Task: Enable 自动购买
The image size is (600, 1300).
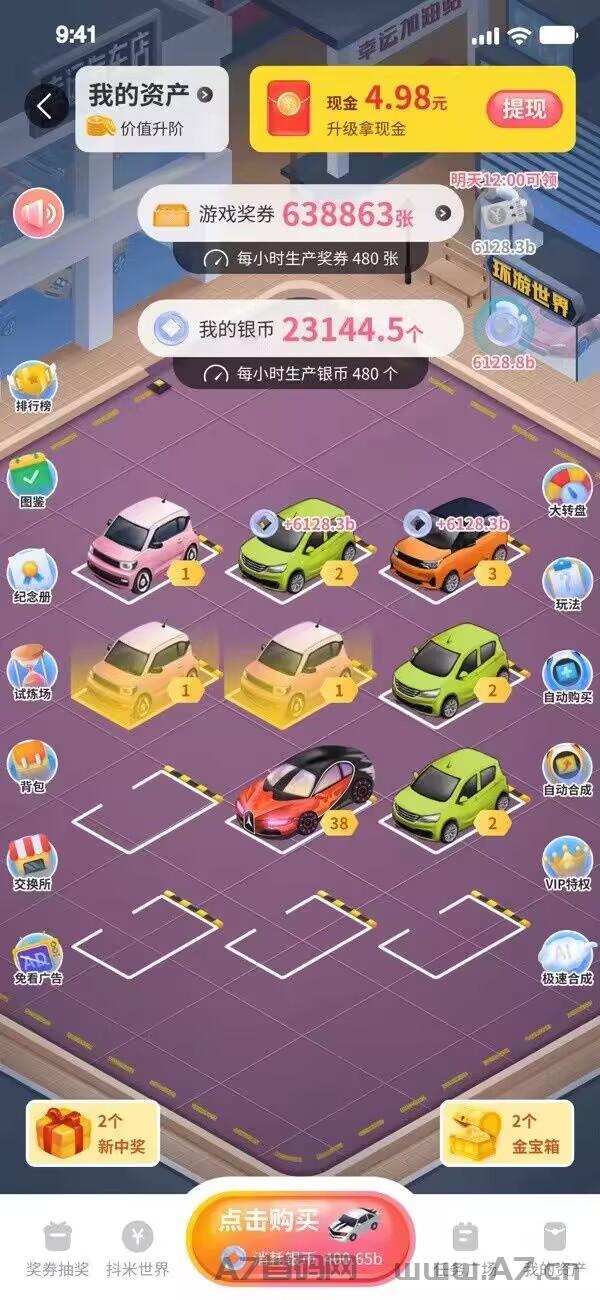Action: [567, 678]
